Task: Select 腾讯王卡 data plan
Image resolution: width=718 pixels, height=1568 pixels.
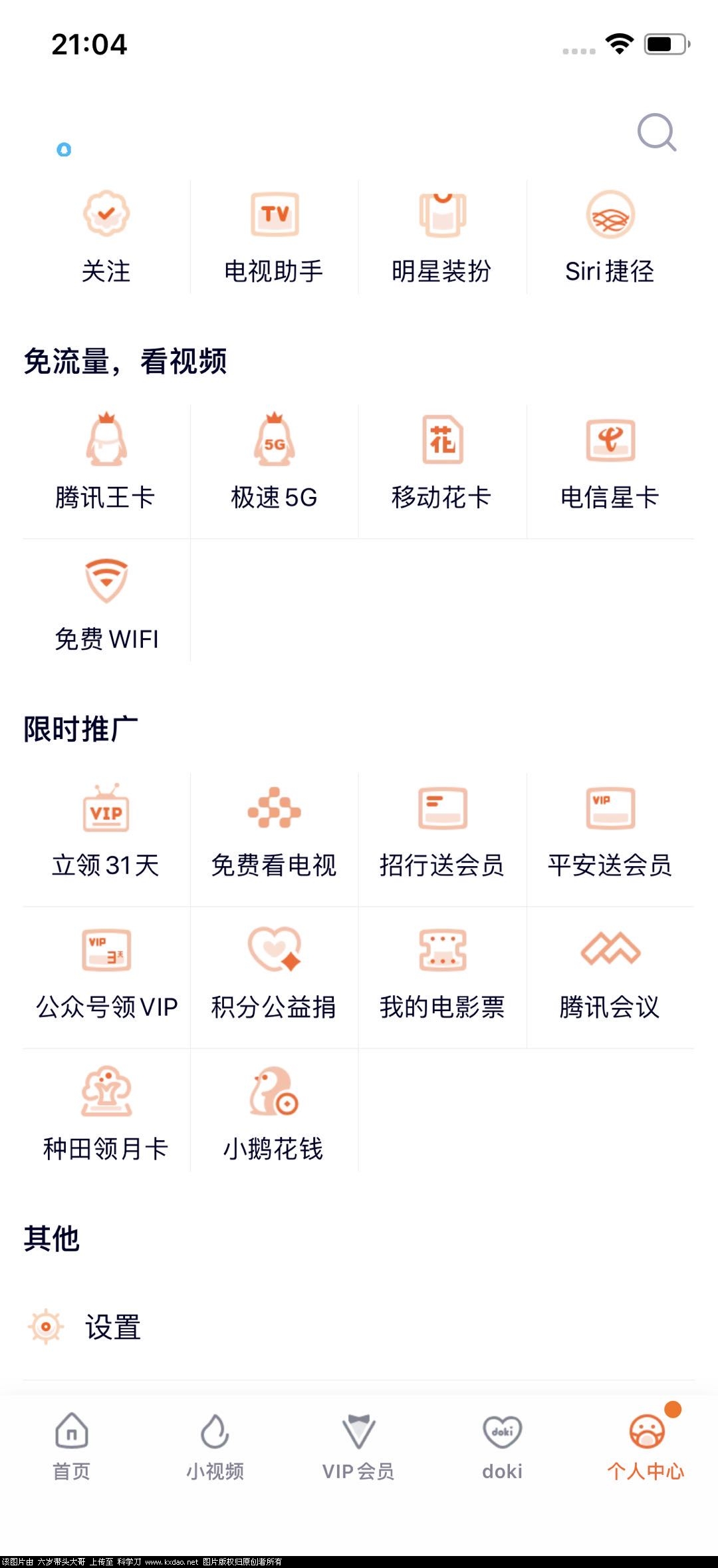Action: tap(106, 462)
